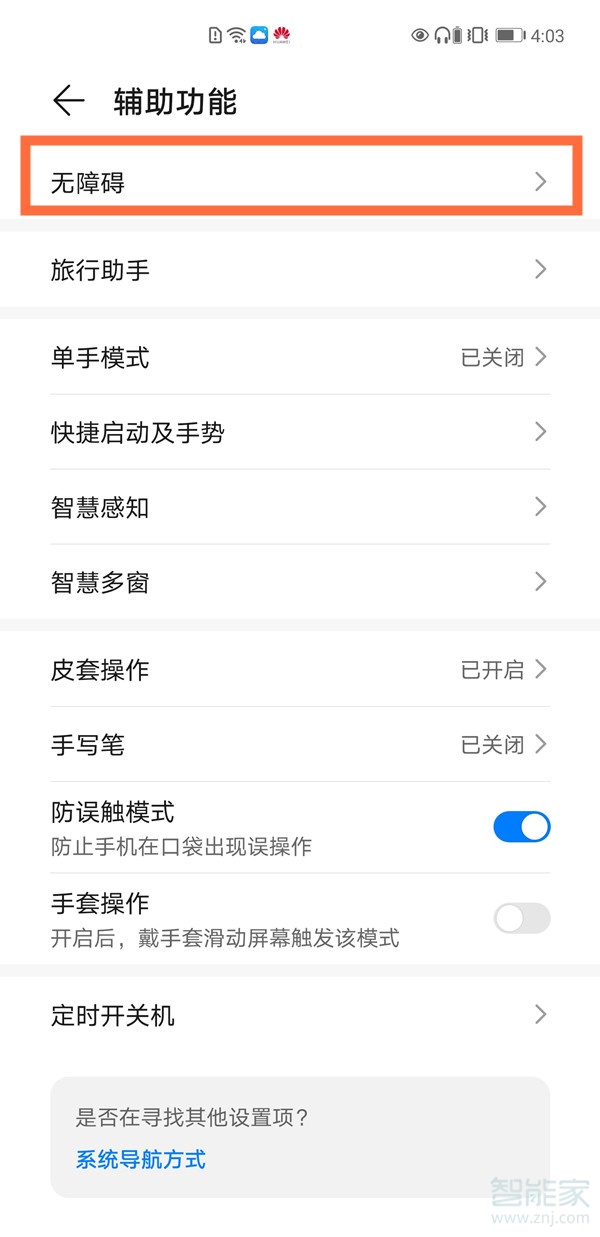Image resolution: width=600 pixels, height=1237 pixels.
Task: Open 智慧感知 settings
Action: 300,507
